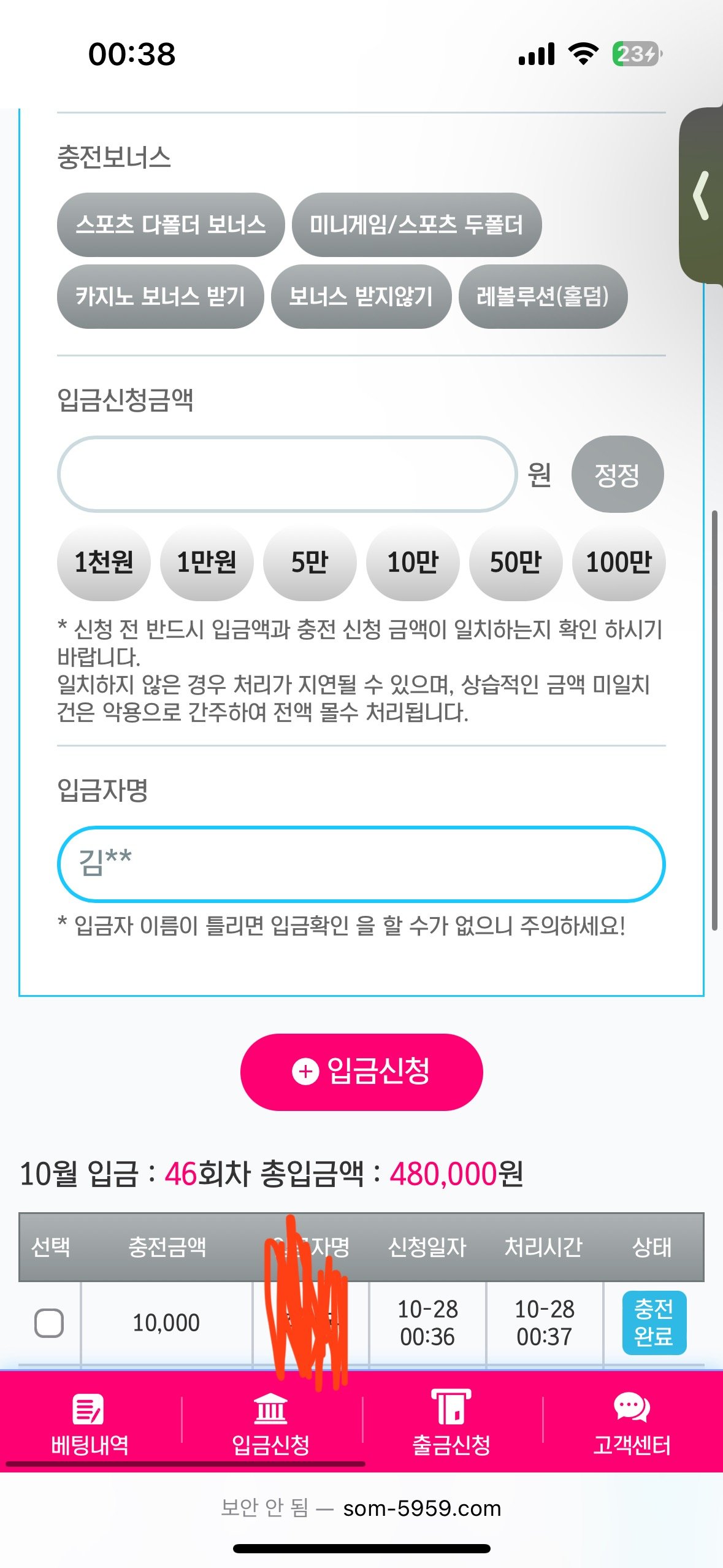Add 10만 to the amount

click(x=413, y=562)
